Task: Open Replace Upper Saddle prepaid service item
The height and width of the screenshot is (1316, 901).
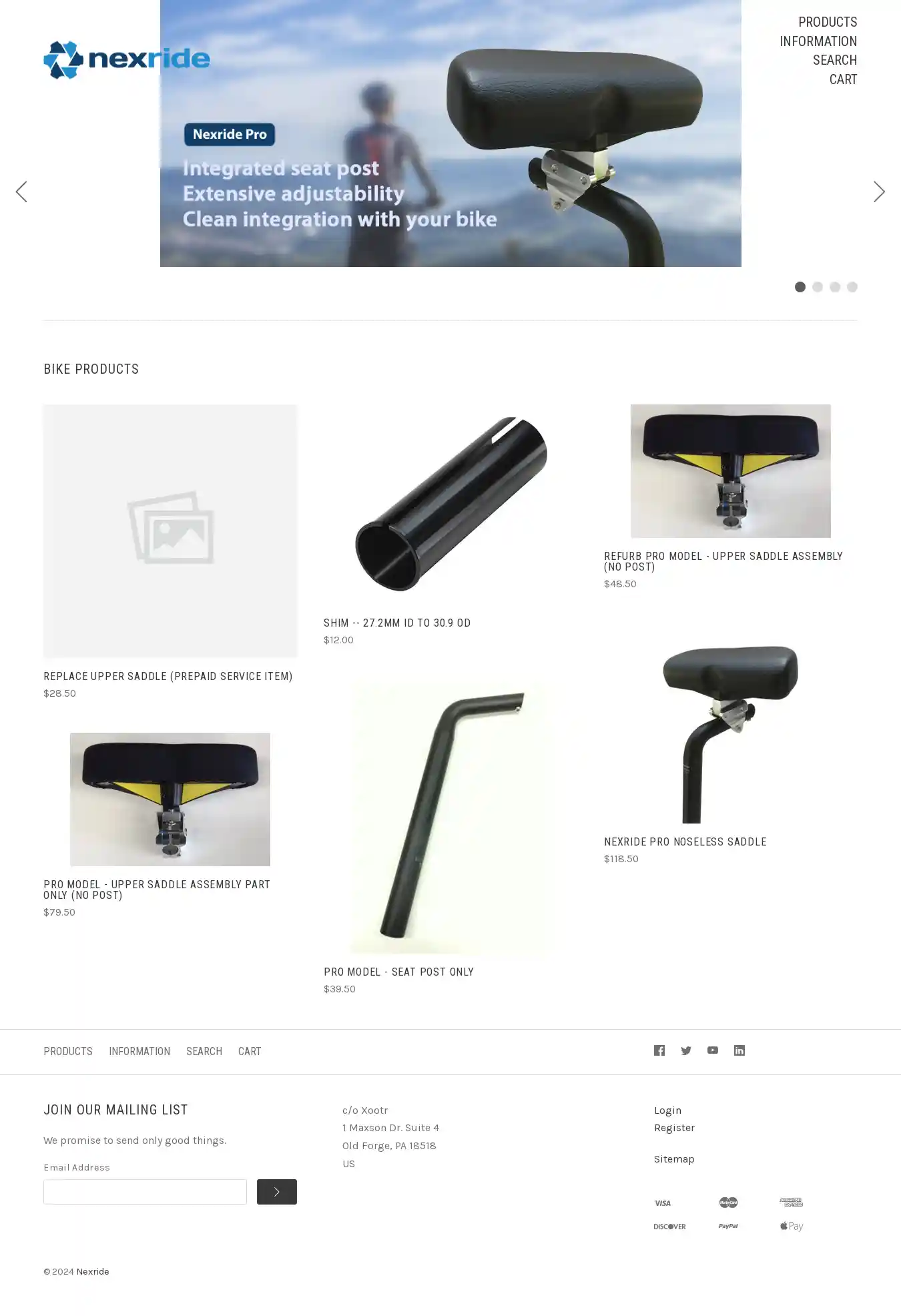Action: (168, 676)
